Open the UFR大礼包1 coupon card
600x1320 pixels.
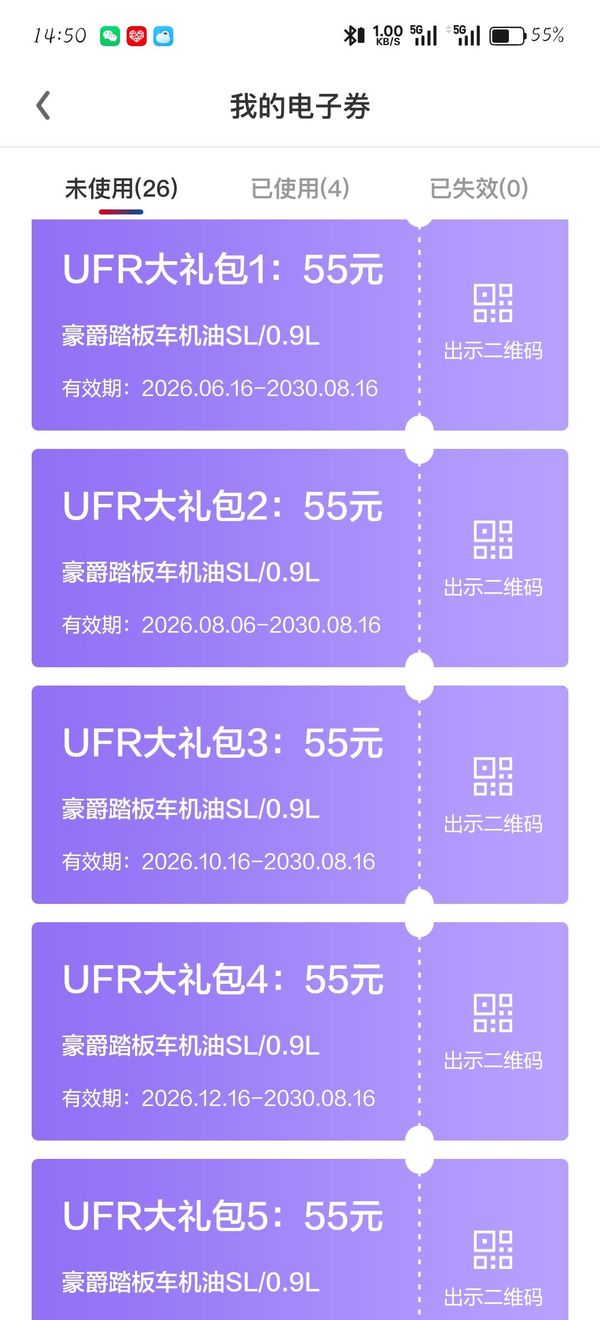[222, 325]
